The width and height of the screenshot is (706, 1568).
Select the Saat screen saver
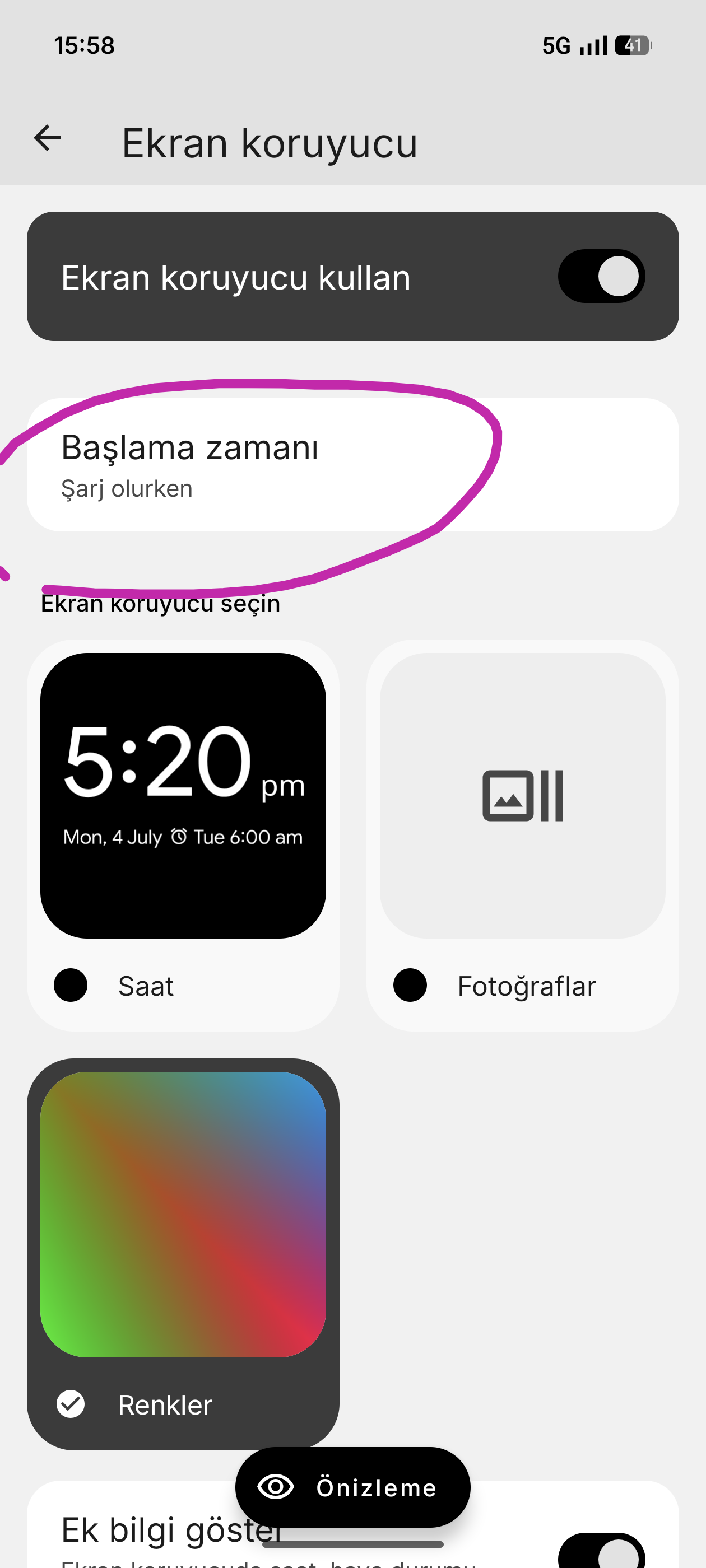pyautogui.click(x=183, y=835)
